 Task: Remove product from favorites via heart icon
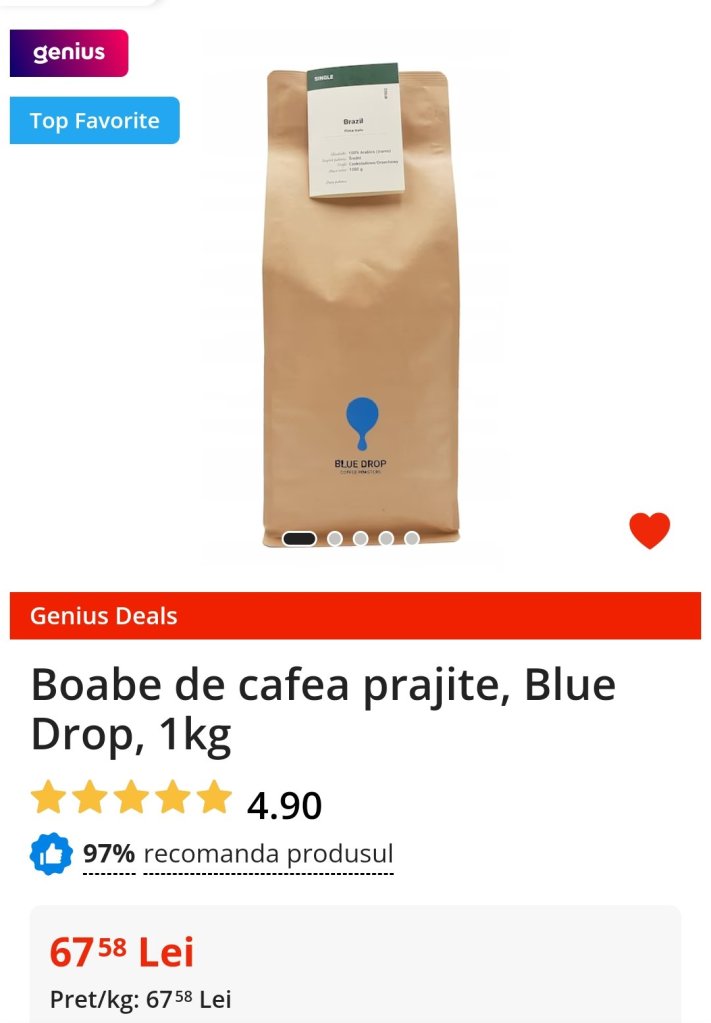[x=649, y=530]
